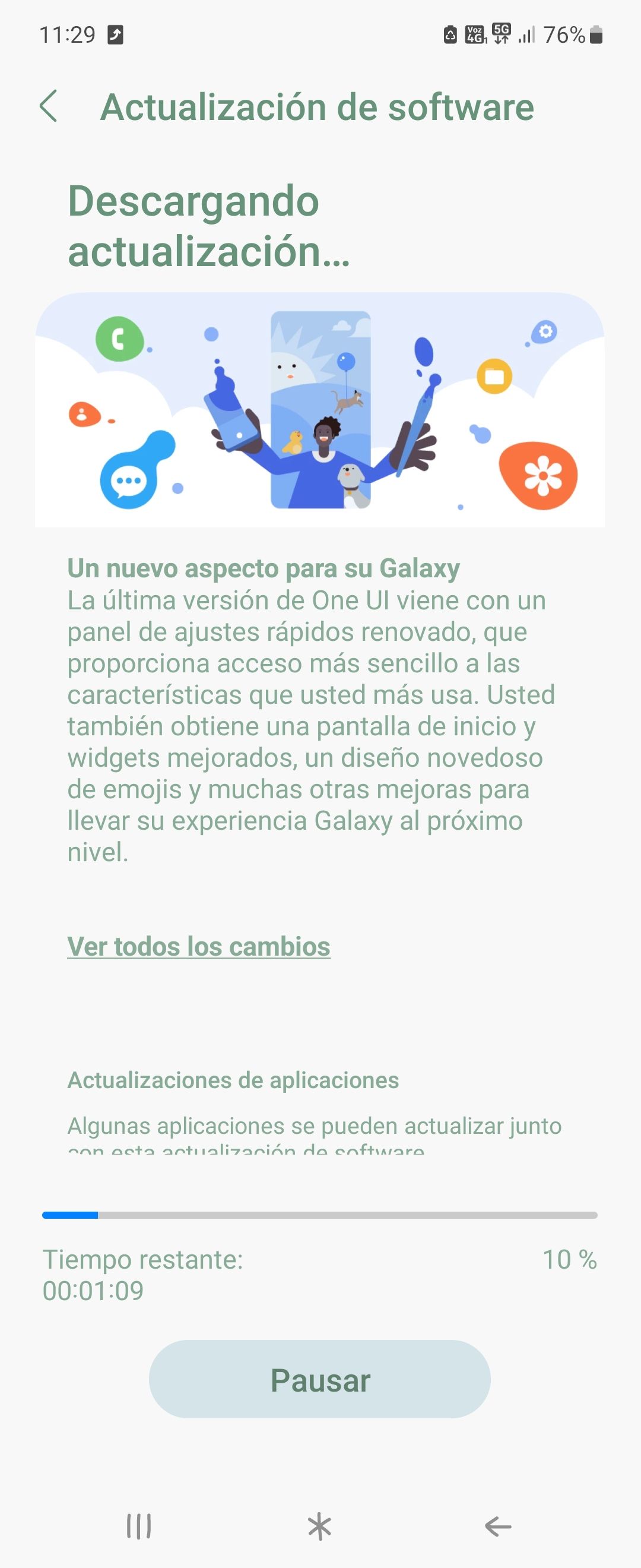Tap the battery recycling icon in the status bar
Image resolution: width=641 pixels, height=1568 pixels.
pos(449,35)
